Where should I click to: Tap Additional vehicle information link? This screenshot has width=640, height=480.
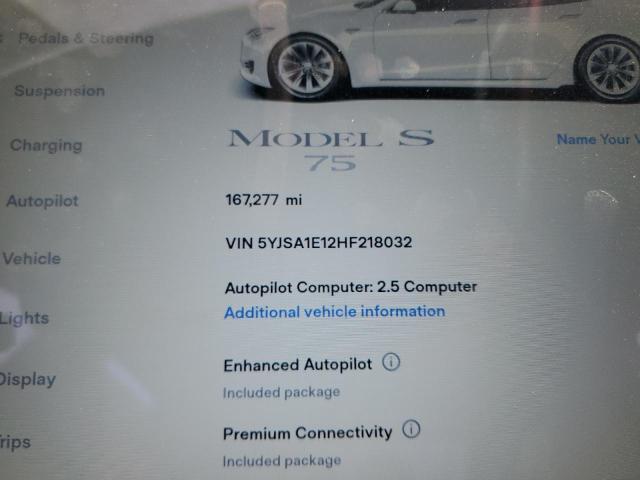click(x=334, y=311)
